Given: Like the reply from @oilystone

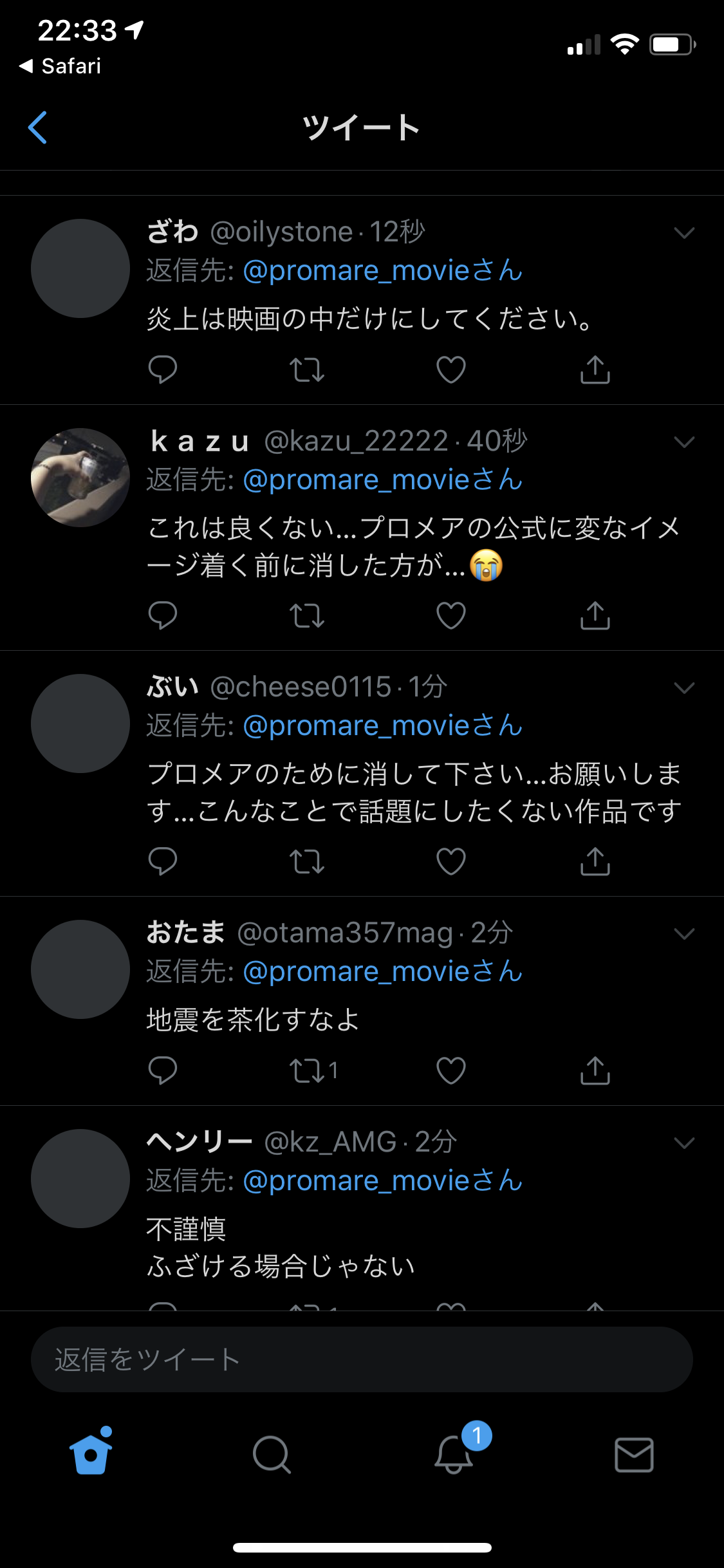Looking at the screenshot, I should coord(450,369).
